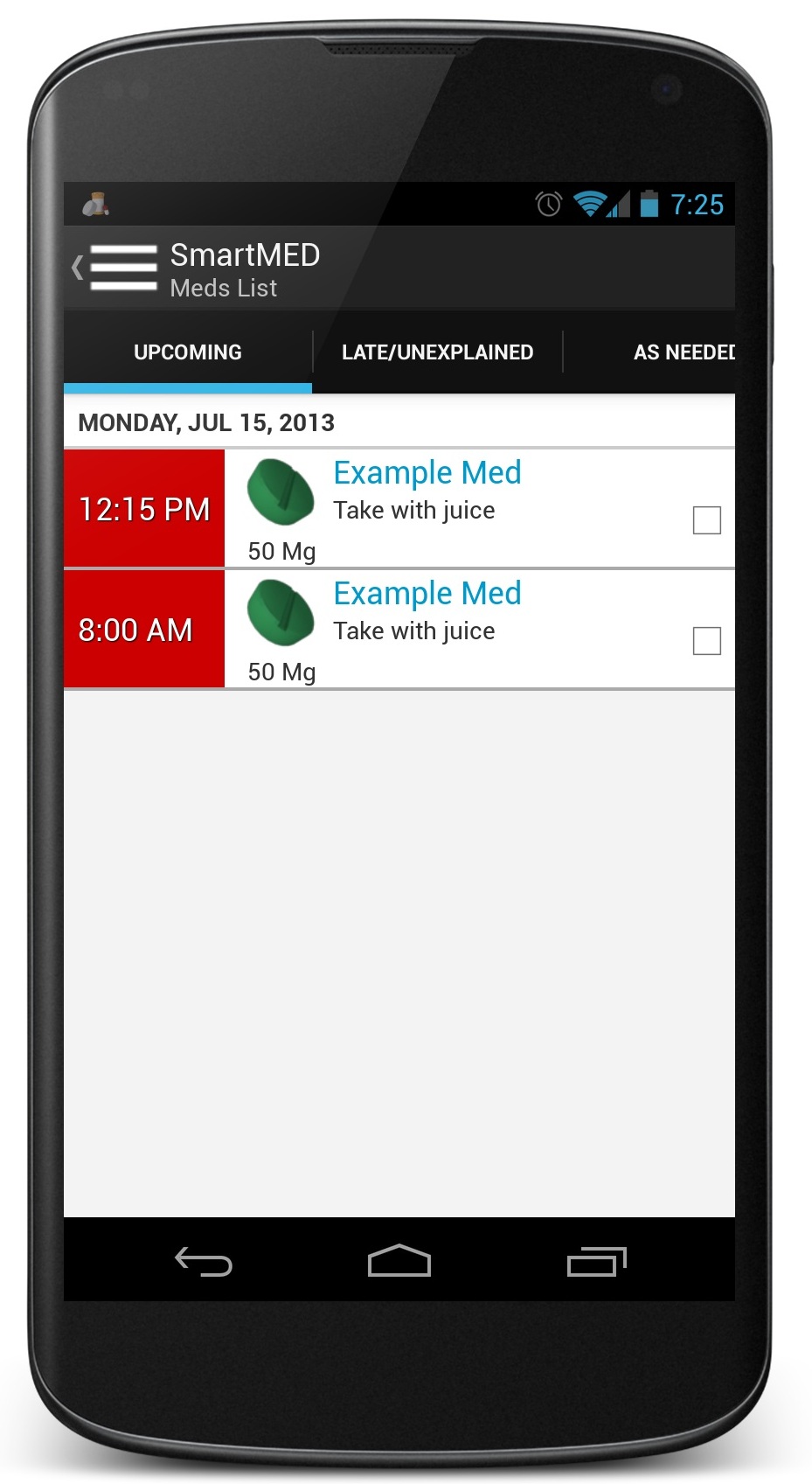Check the box for the 8:00 AM dose
This screenshot has height=1484, width=812.
click(706, 641)
